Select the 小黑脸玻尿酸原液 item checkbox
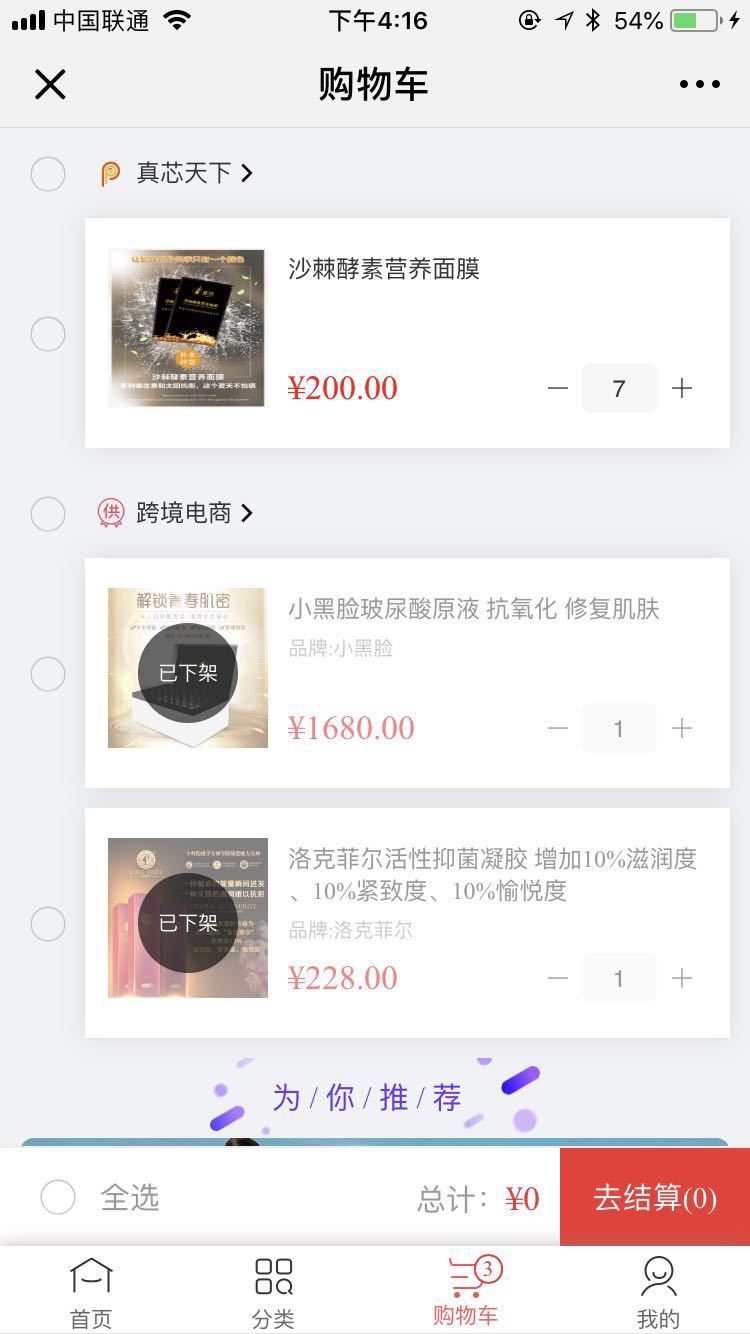The image size is (750, 1334). [x=48, y=674]
